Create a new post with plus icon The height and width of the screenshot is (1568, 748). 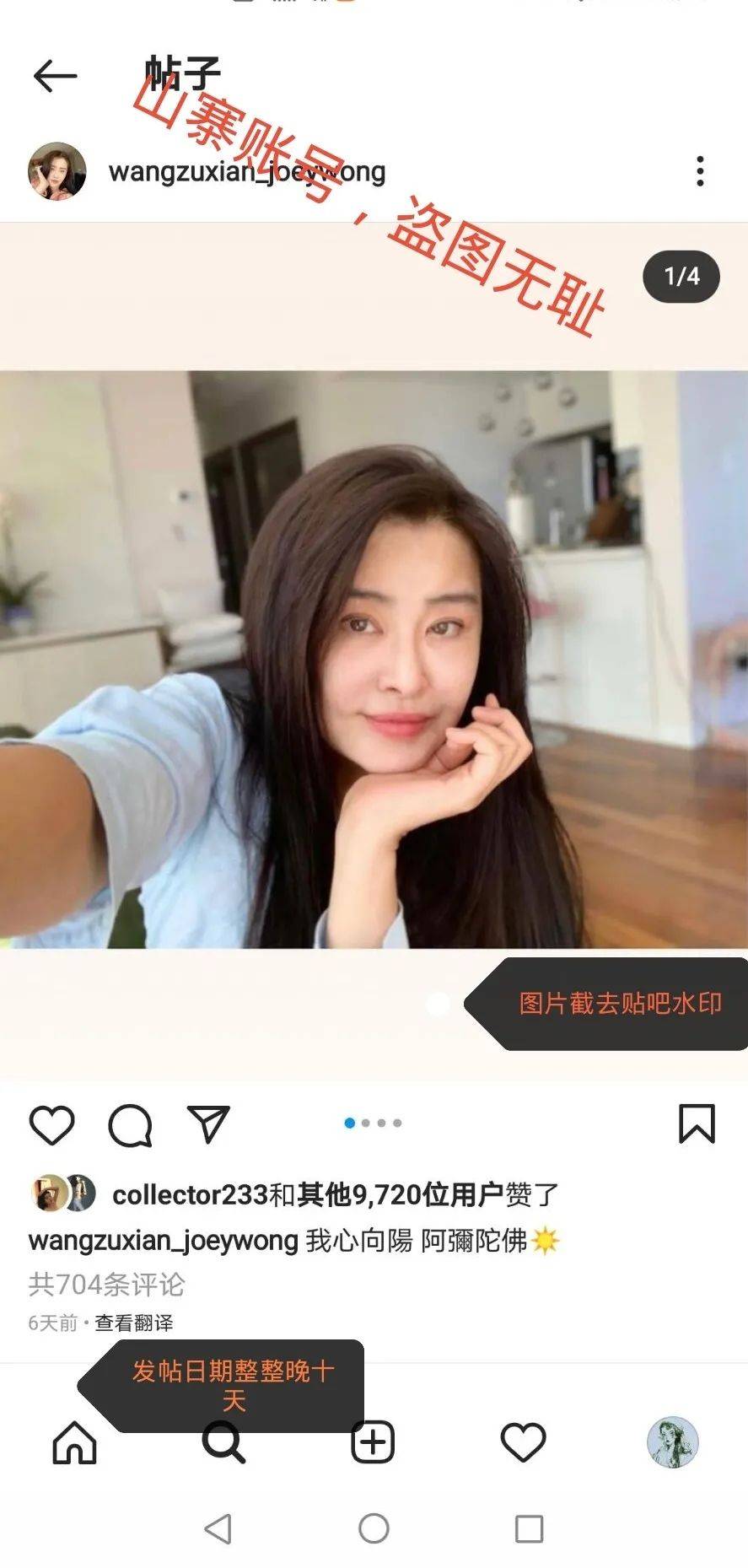(x=373, y=1442)
